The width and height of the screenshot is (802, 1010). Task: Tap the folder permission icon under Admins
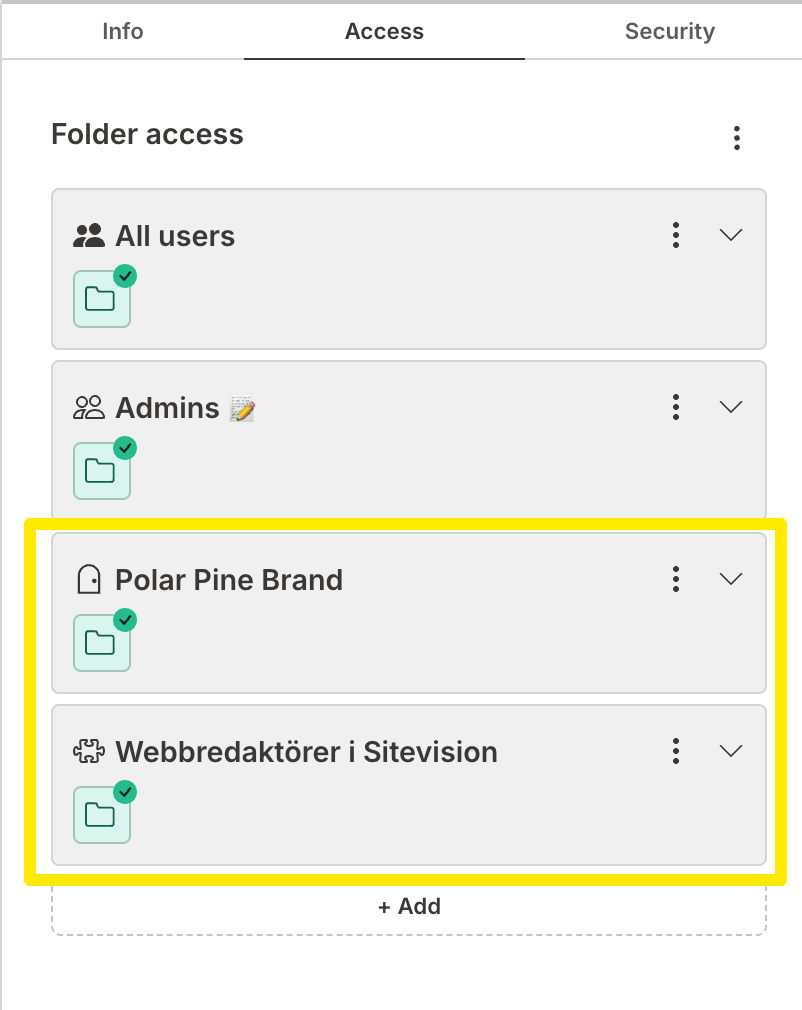point(101,470)
